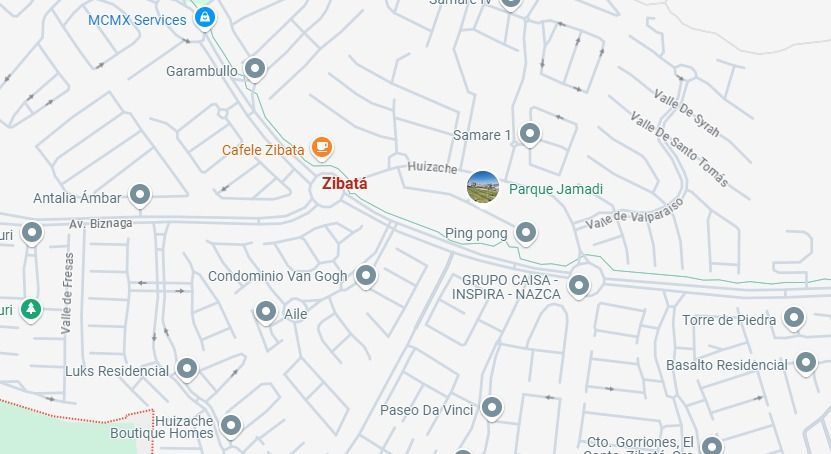The height and width of the screenshot is (454, 831).
Task: Open the Luks Residencial location pin
Action: click(x=187, y=369)
